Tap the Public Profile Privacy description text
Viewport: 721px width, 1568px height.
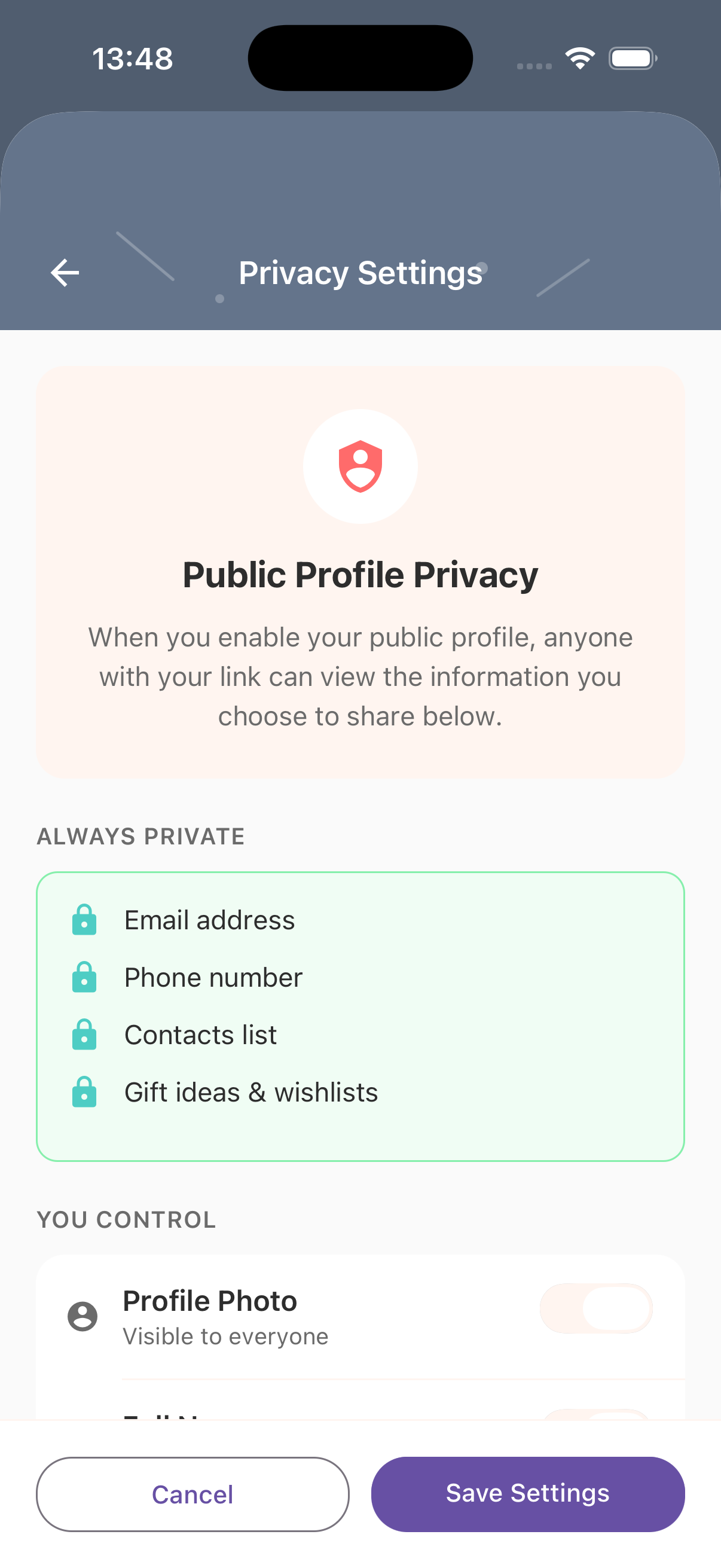(x=360, y=676)
